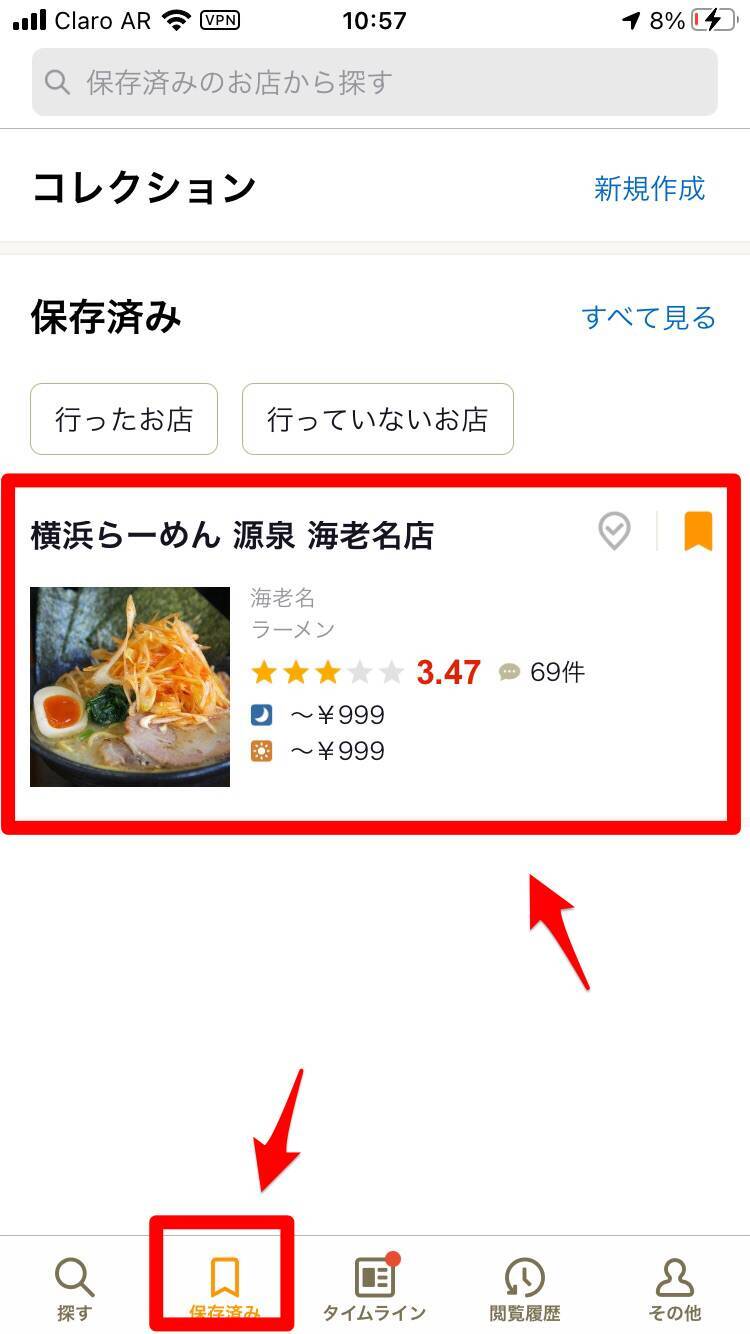The image size is (750, 1334).
Task: Tap the search field for saved restaurants
Action: point(375,82)
